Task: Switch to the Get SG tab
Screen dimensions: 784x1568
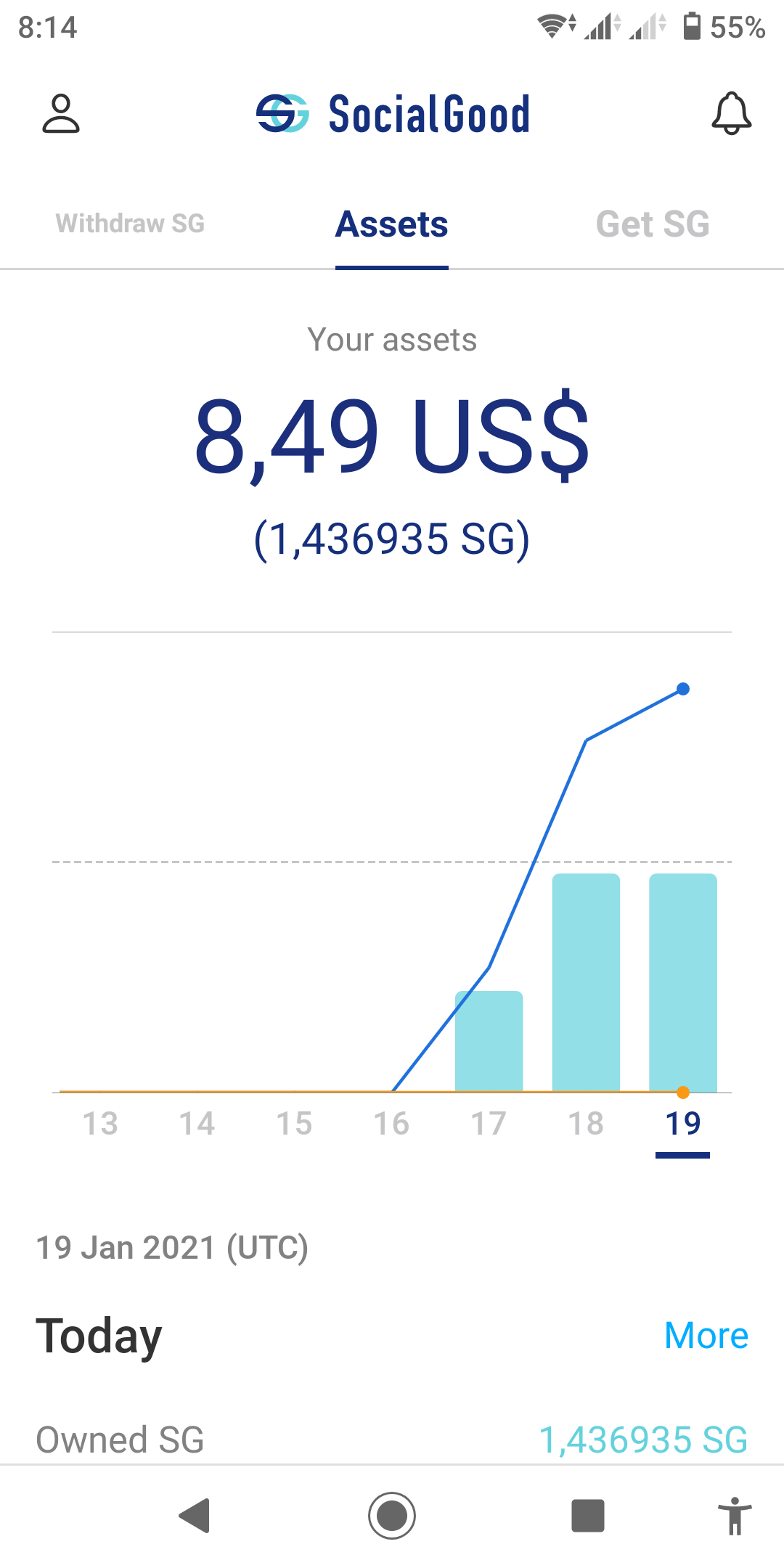Action: point(653,224)
